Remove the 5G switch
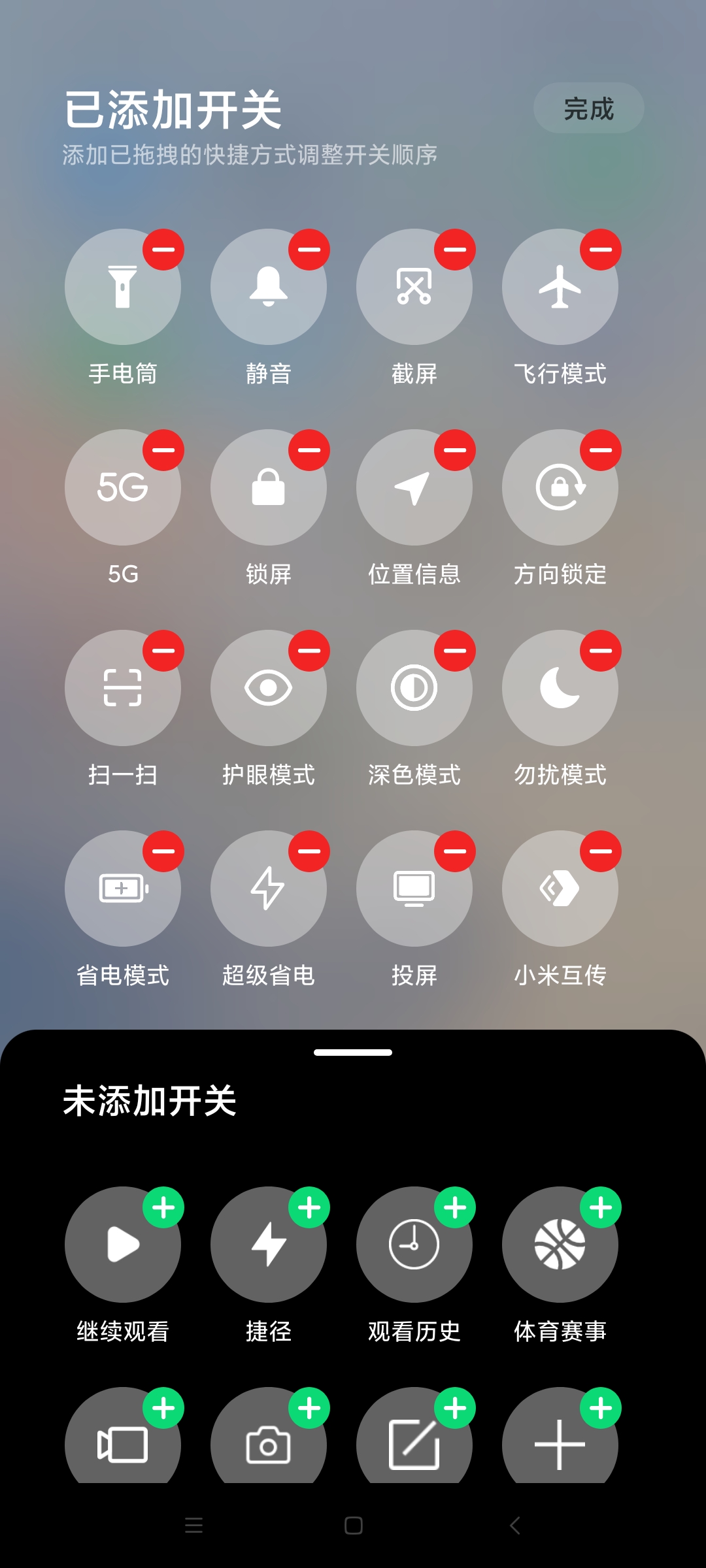This screenshot has height=1568, width=706. click(163, 450)
